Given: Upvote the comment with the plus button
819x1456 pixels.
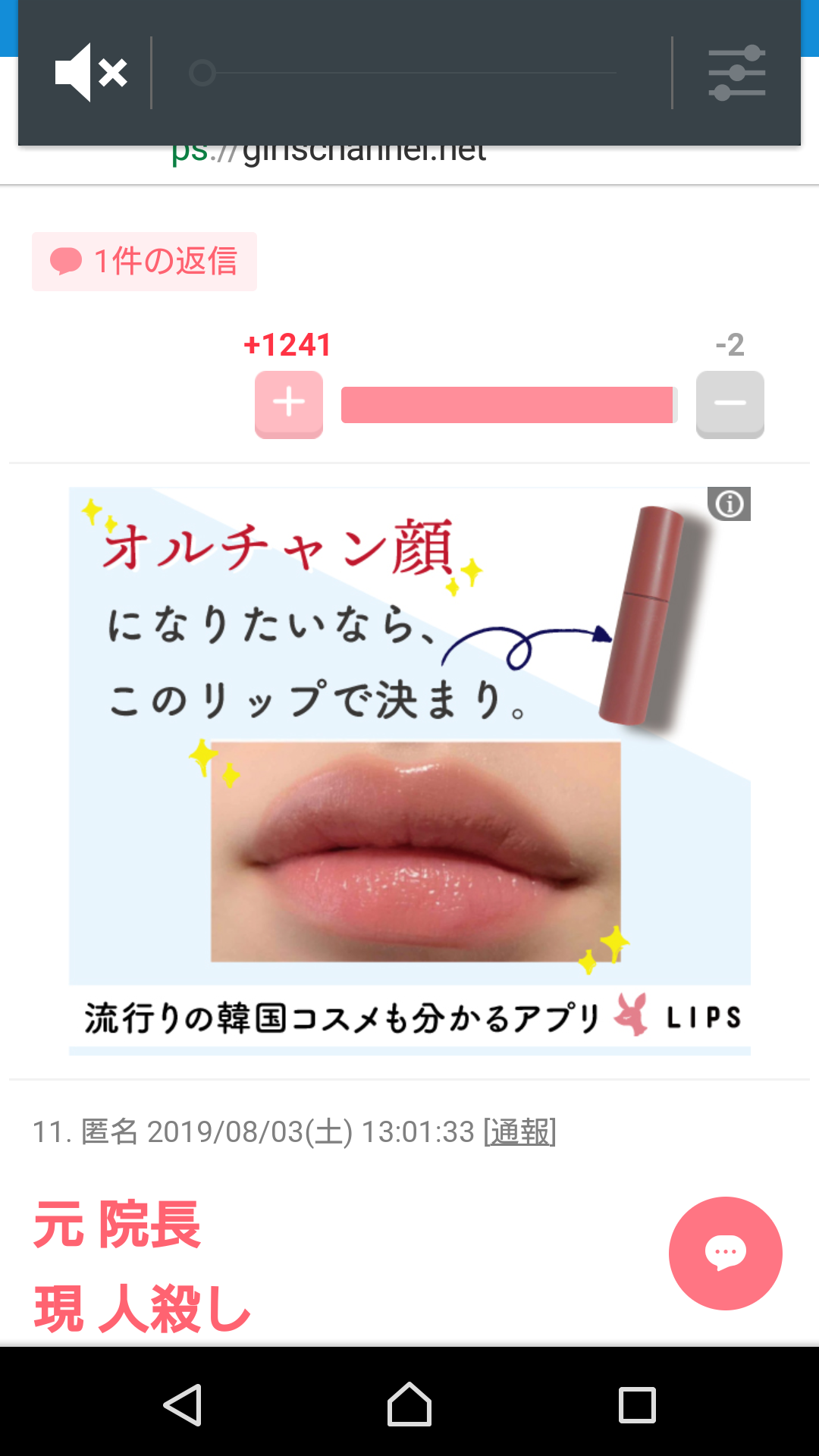Looking at the screenshot, I should pos(289,403).
